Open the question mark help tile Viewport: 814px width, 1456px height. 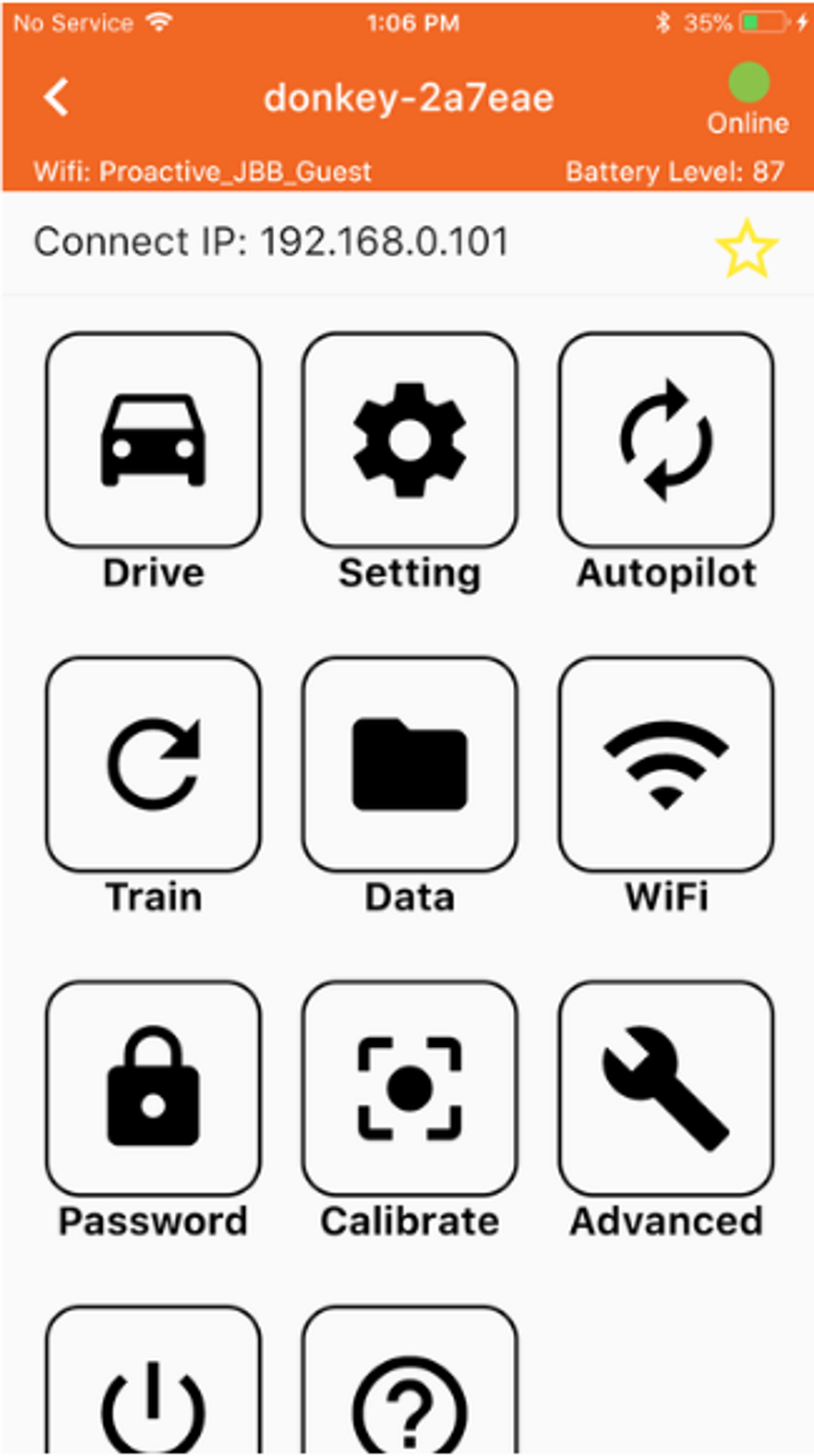pos(410,1380)
